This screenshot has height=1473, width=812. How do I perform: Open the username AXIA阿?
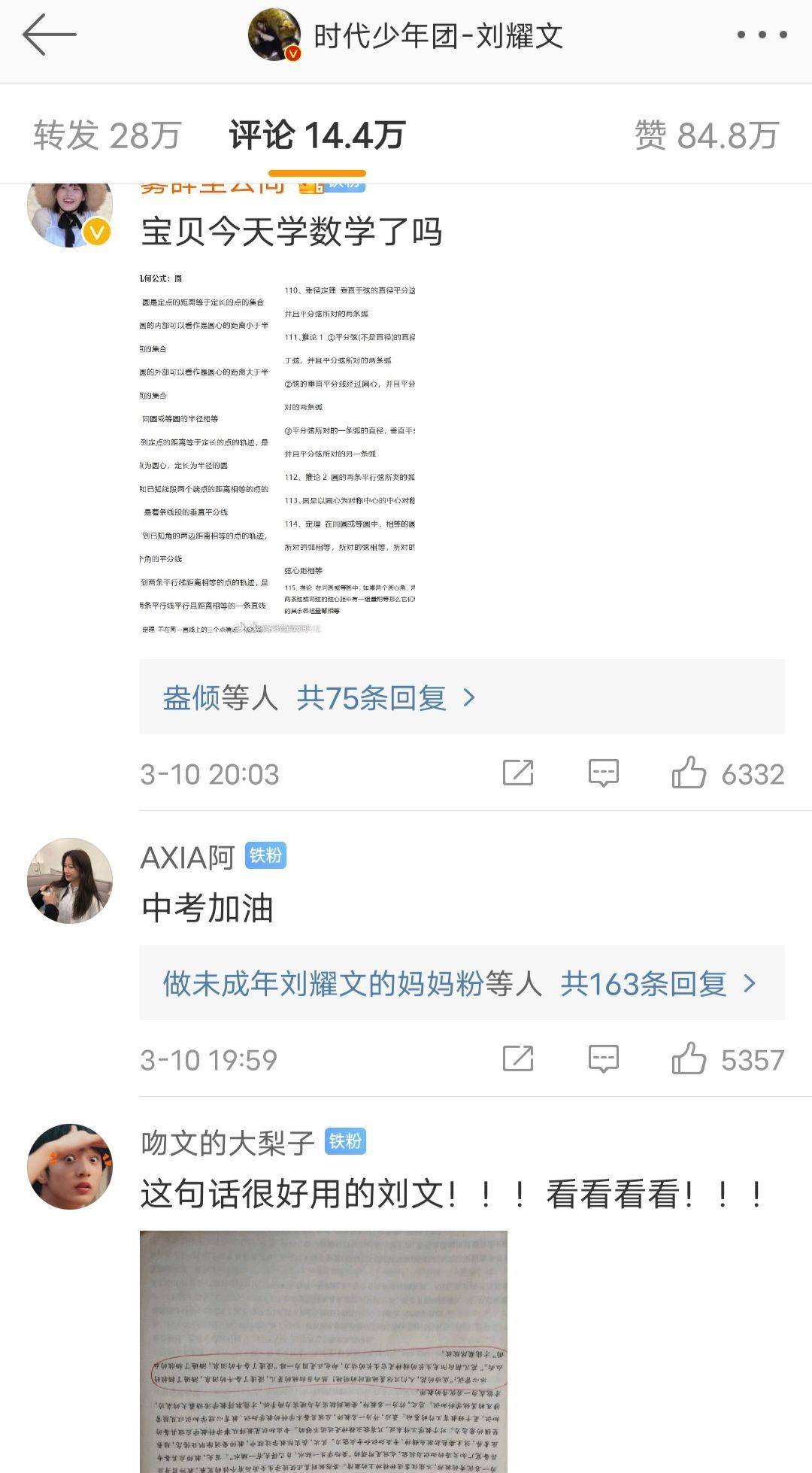188,857
